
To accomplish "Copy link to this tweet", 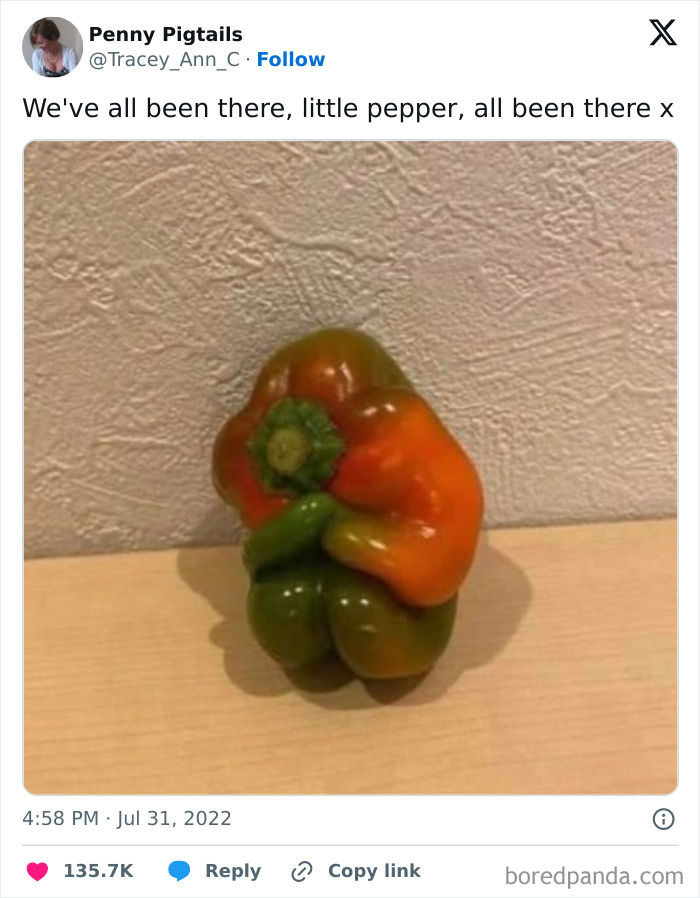I will click(356, 871).
